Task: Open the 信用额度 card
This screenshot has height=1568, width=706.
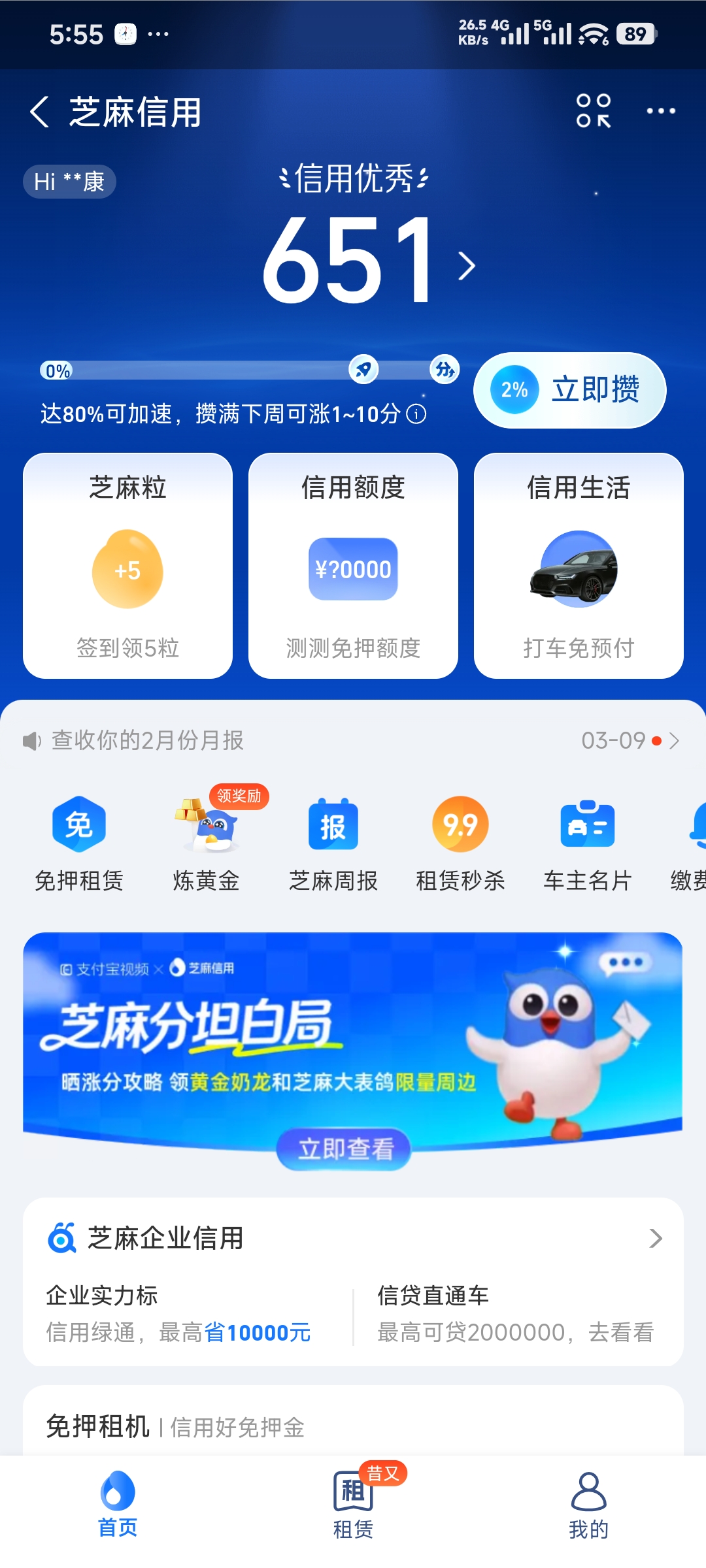Action: [353, 566]
